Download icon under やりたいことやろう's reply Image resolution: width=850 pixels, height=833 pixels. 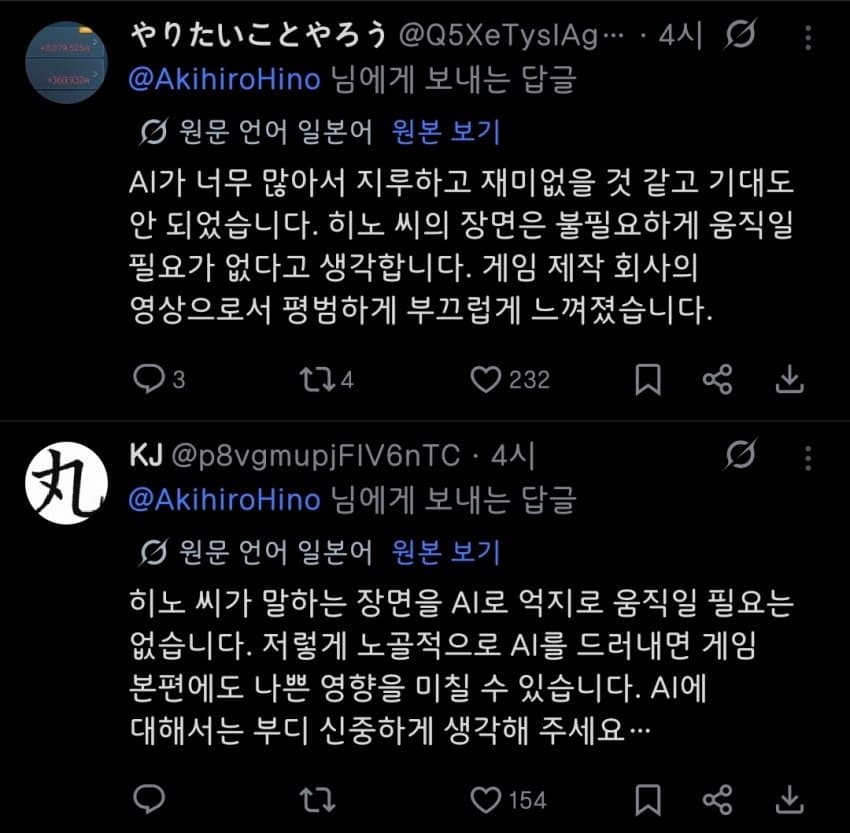[x=790, y=379]
